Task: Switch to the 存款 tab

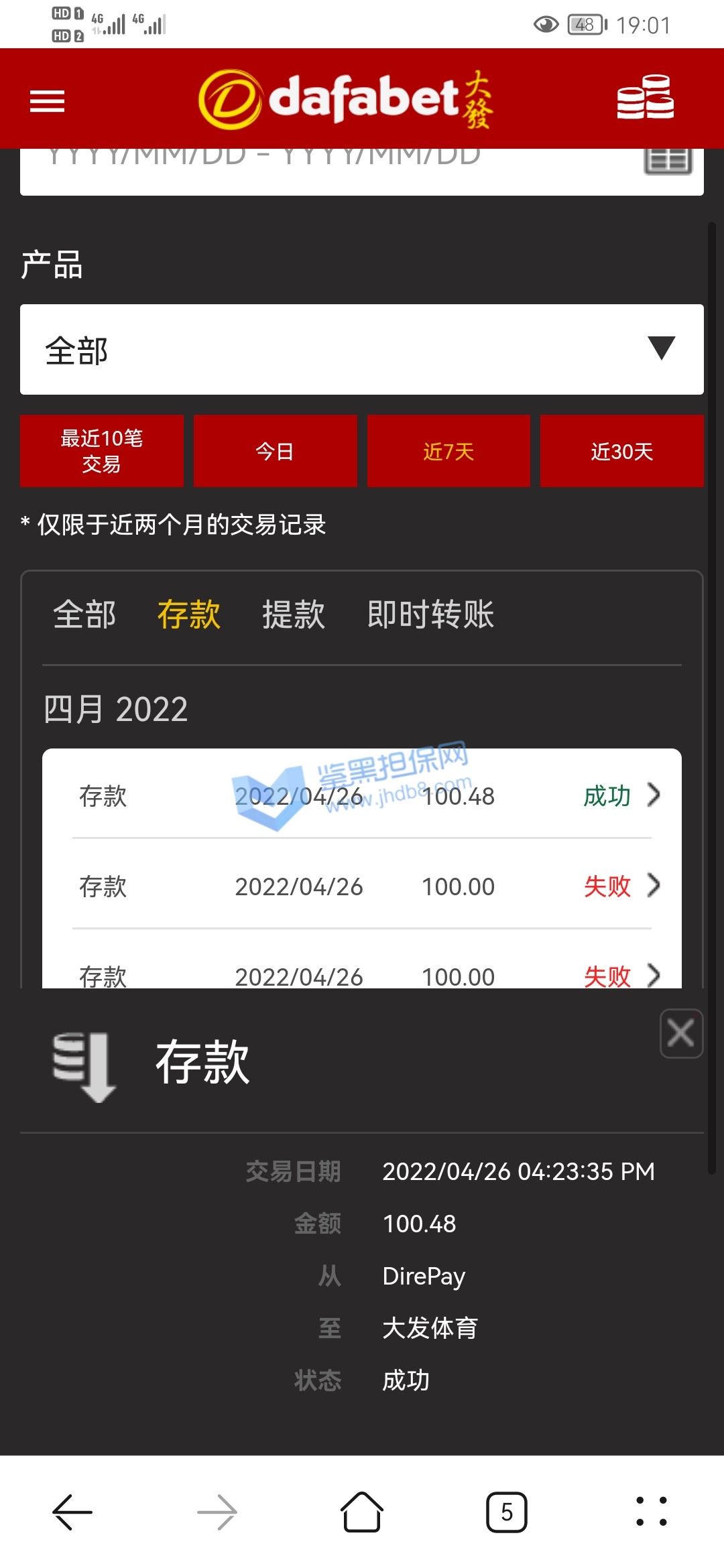Action: point(189,614)
